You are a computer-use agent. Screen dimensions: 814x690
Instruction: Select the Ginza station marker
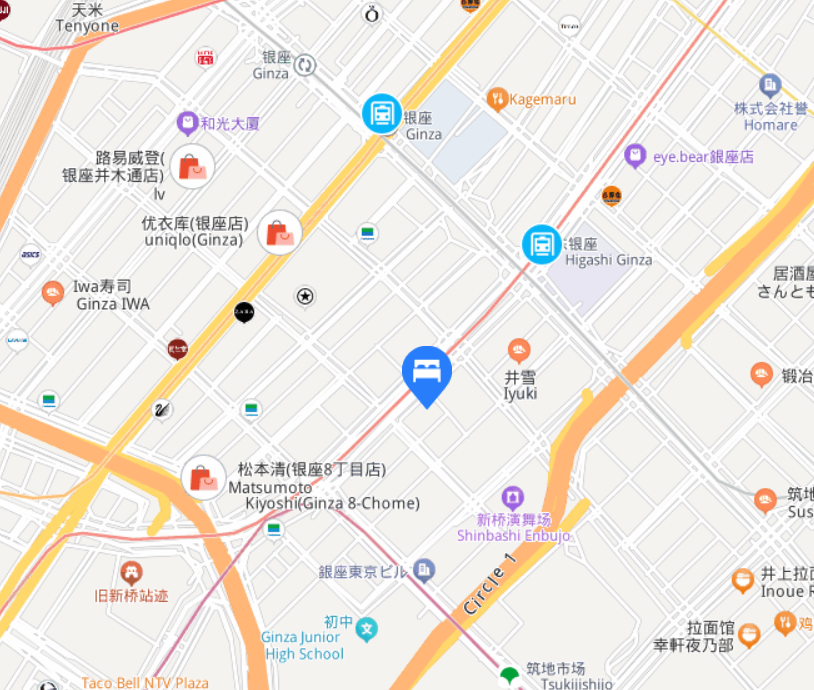pyautogui.click(x=381, y=114)
